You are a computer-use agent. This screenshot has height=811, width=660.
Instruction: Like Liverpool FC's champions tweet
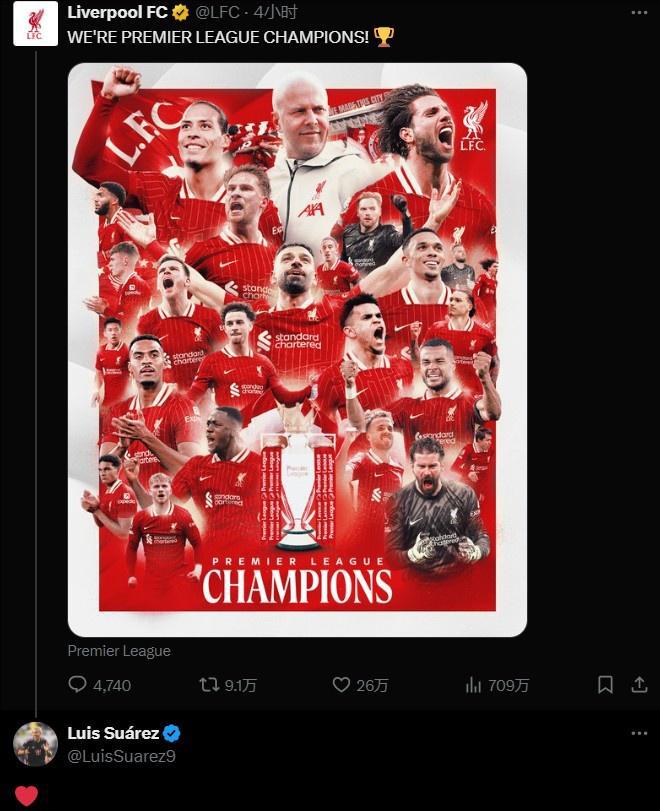342,685
